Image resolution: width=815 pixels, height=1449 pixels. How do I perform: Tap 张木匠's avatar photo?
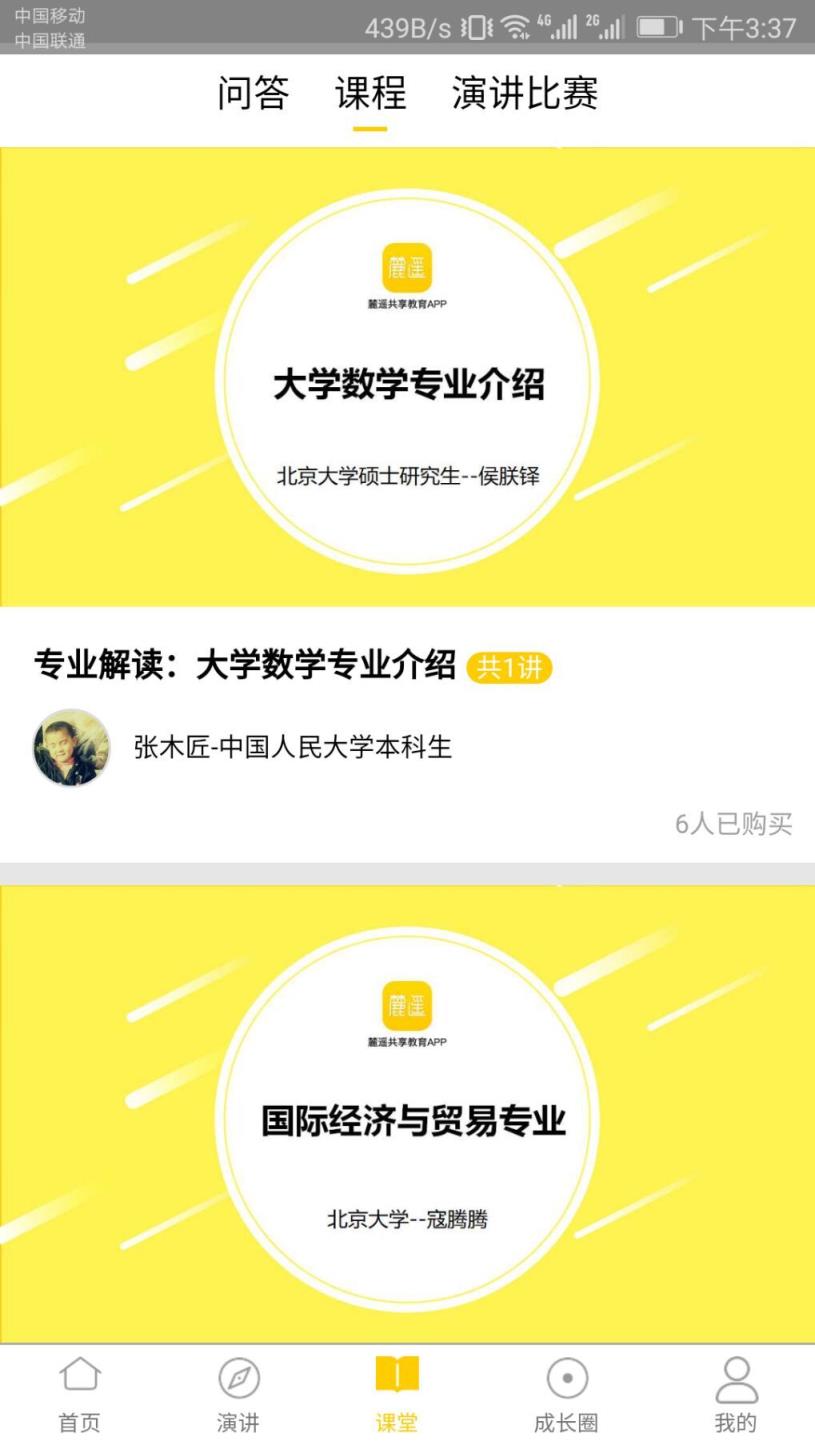(71, 747)
